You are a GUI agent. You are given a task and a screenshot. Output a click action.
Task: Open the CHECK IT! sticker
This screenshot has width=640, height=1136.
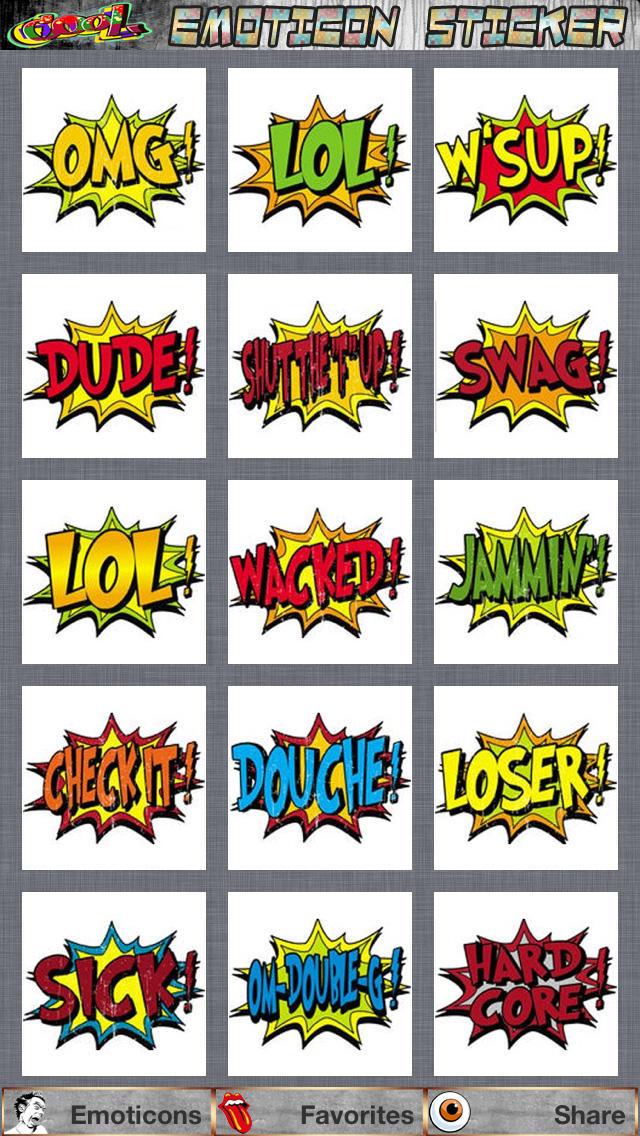[x=114, y=778]
